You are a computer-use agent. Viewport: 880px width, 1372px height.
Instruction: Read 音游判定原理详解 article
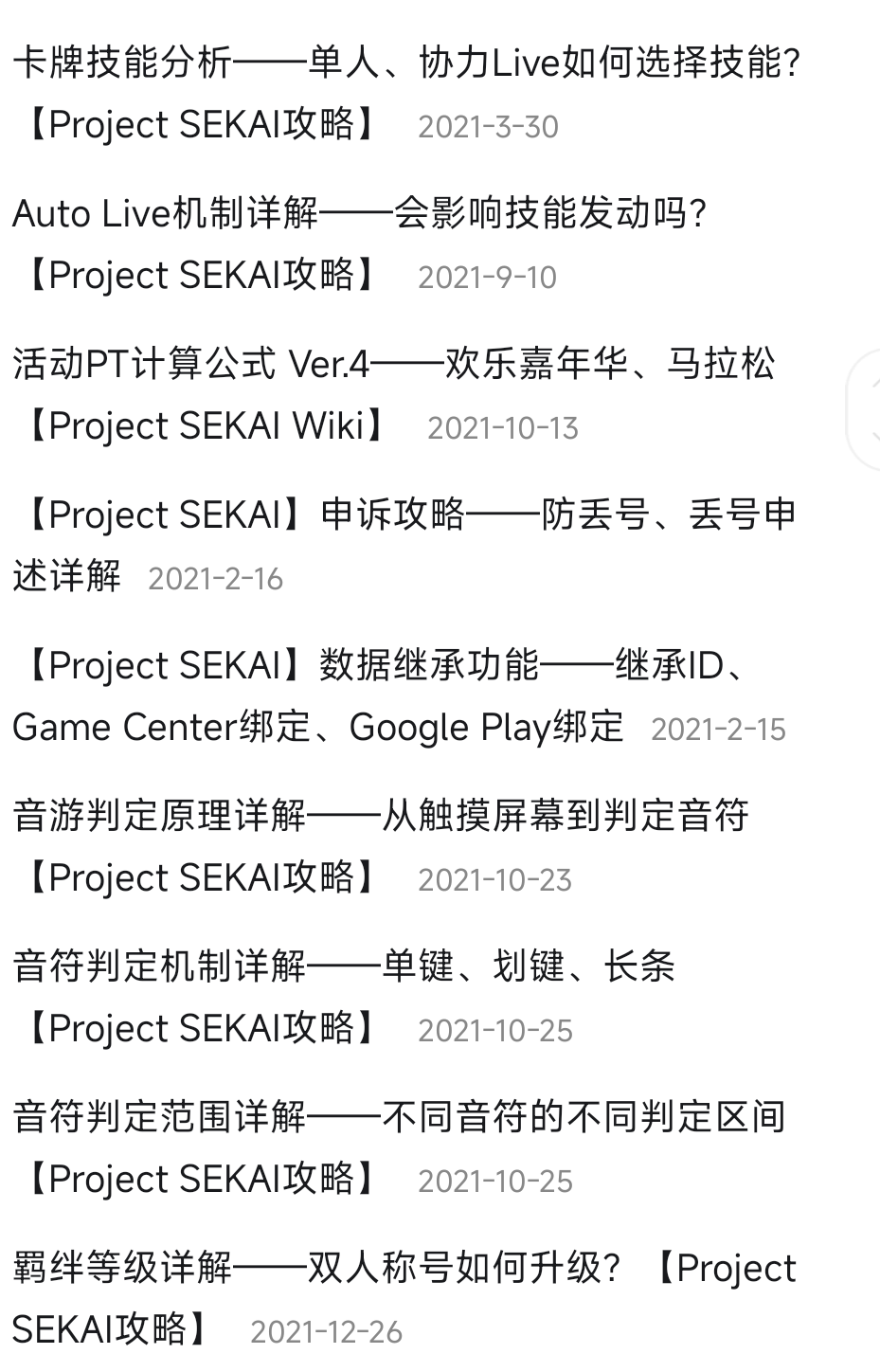[x=381, y=817]
